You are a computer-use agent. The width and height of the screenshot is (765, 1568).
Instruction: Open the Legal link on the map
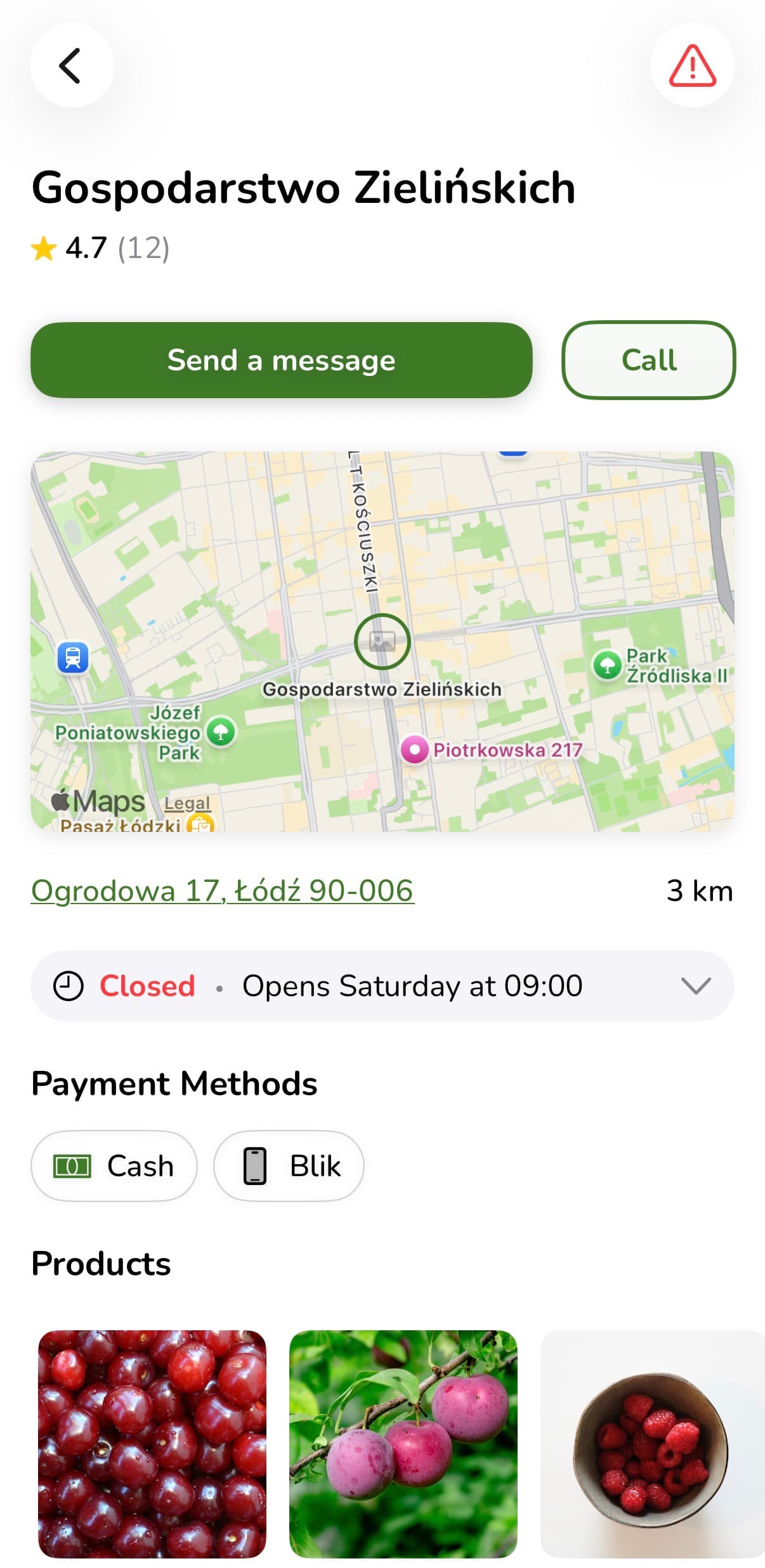186,804
